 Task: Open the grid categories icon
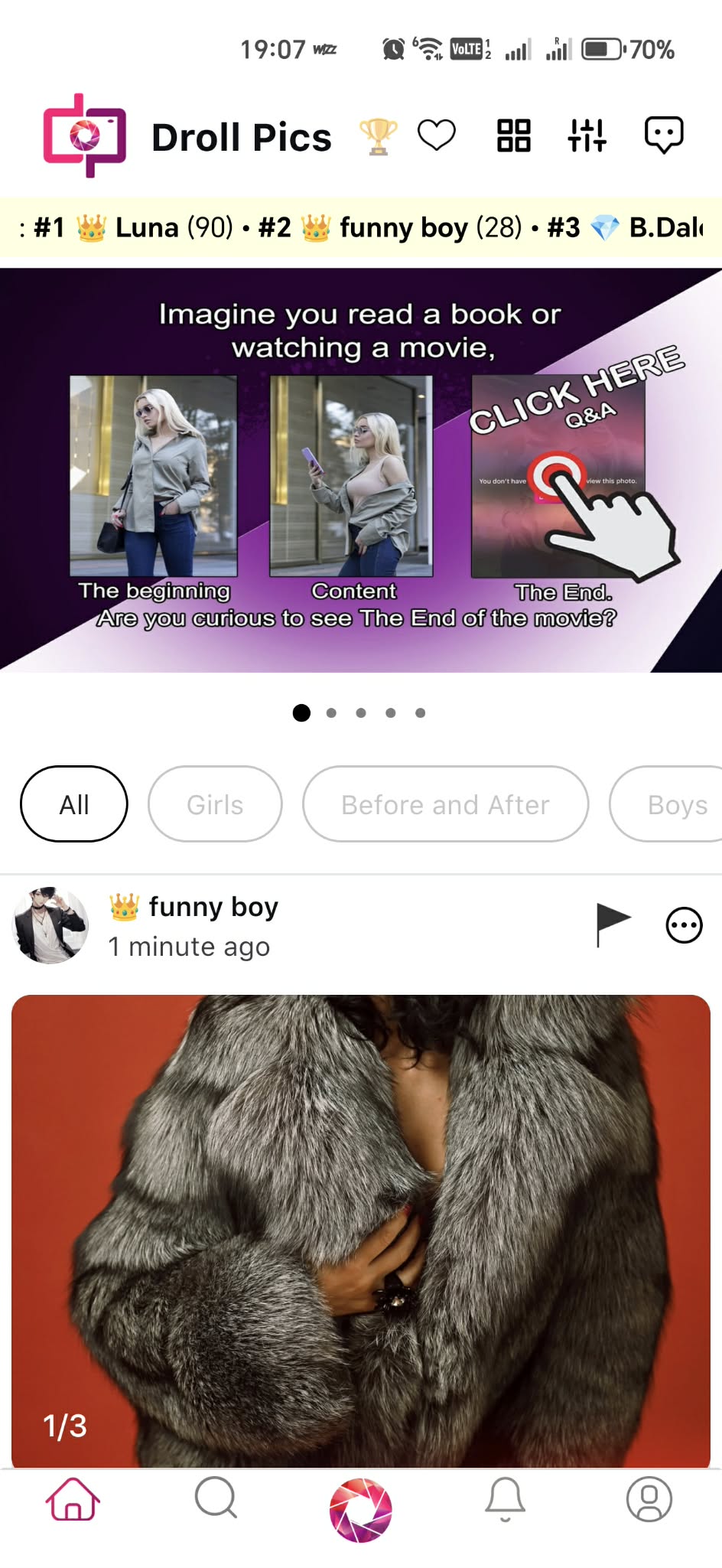coord(513,136)
